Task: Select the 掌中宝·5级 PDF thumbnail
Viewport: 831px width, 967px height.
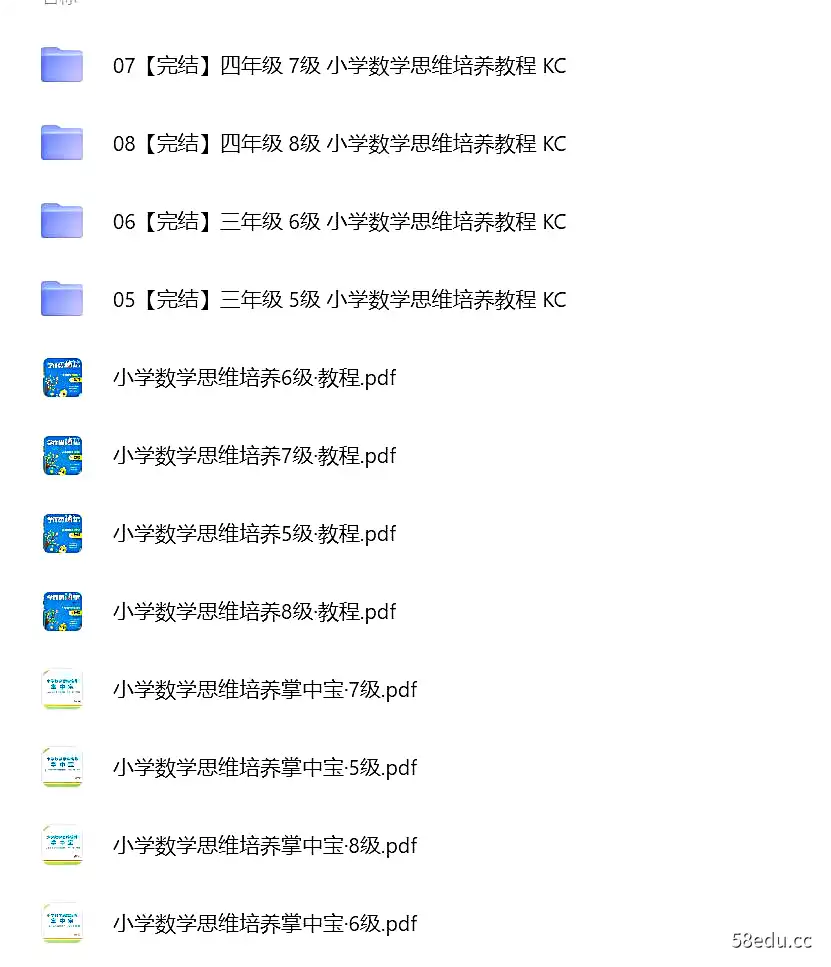Action: 62,767
